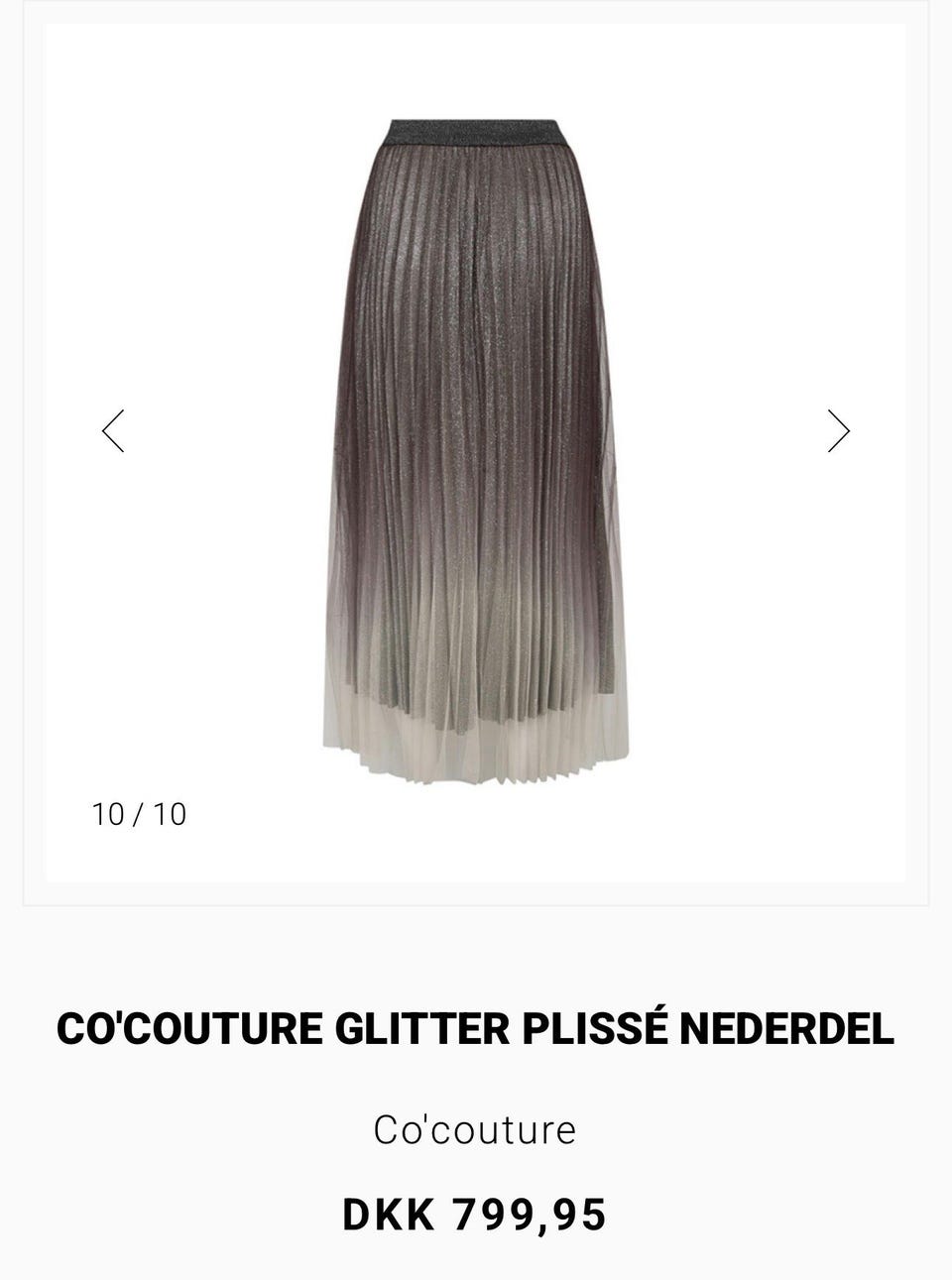Advance the gallery using the forward chevron
The image size is (952, 1280).
pyautogui.click(x=838, y=430)
